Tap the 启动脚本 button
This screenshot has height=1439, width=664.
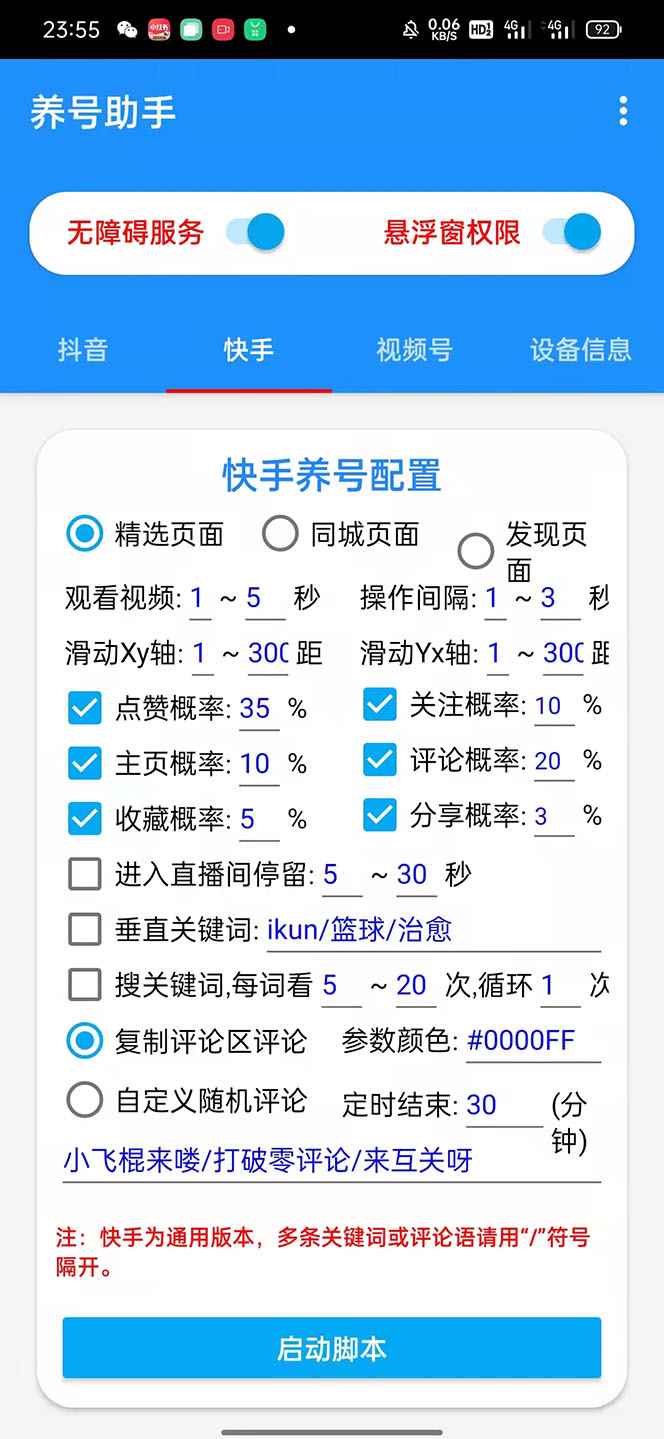[x=331, y=1348]
